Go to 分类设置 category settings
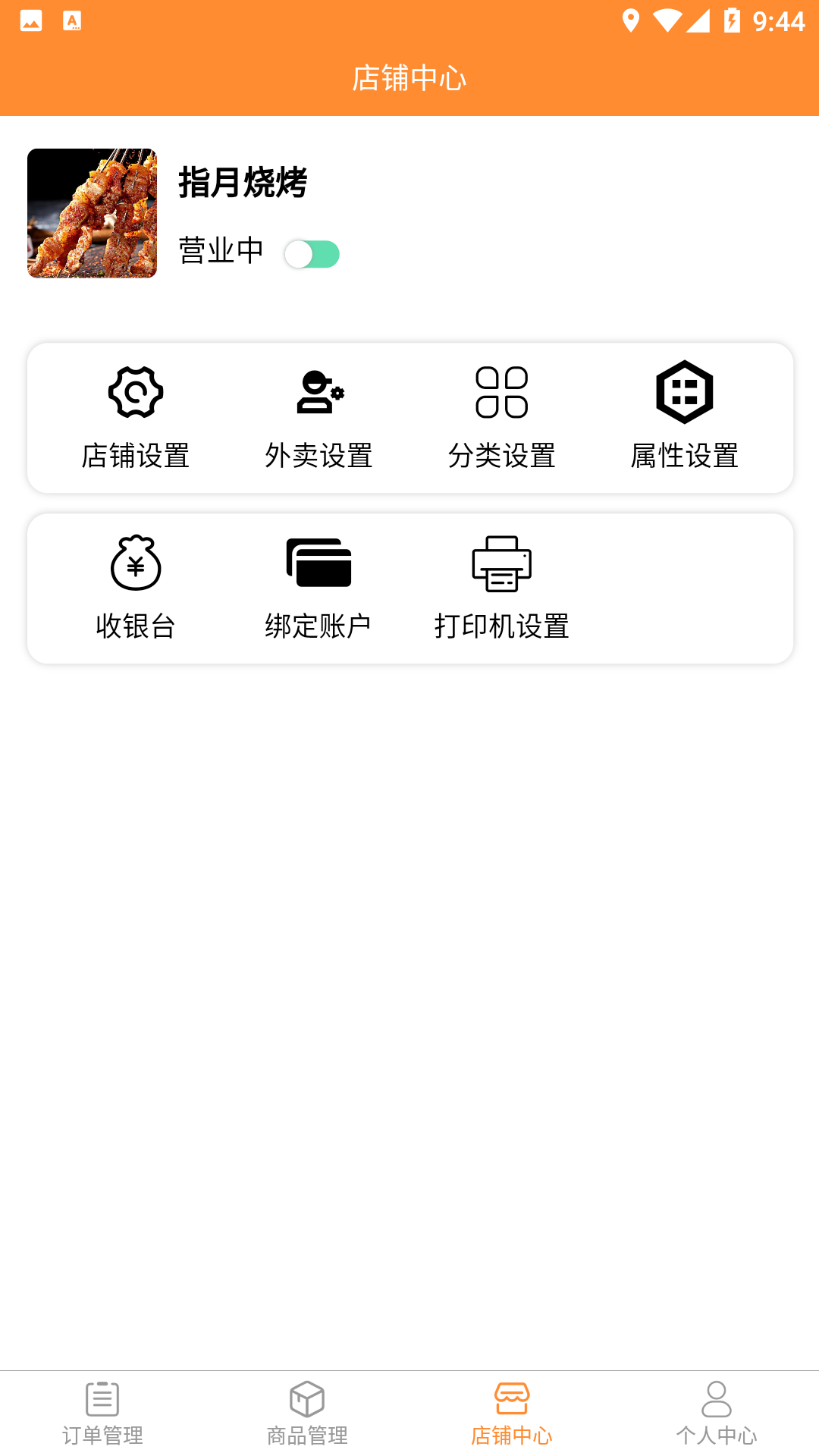This screenshot has height=1456, width=819. coord(501,417)
